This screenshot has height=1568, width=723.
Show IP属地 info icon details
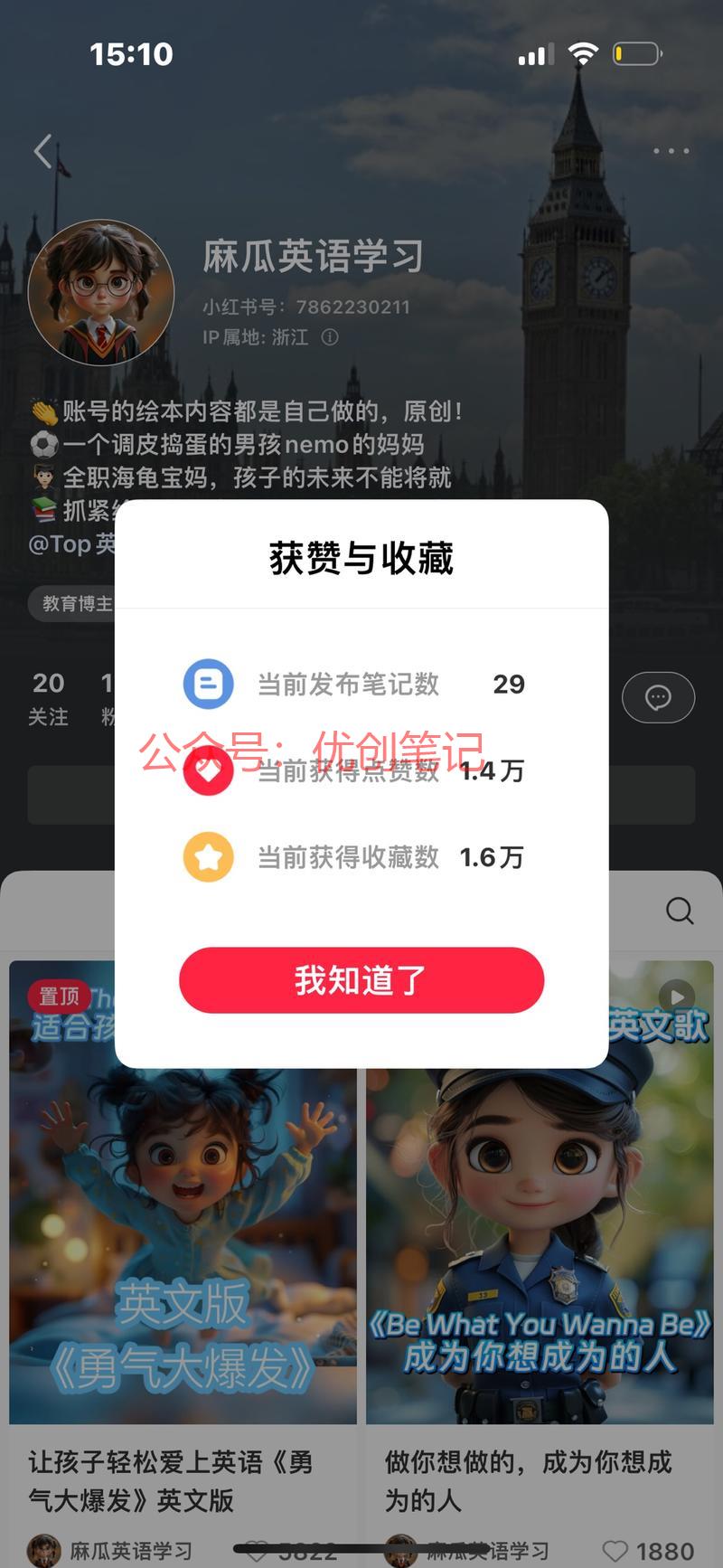pyautogui.click(x=330, y=337)
